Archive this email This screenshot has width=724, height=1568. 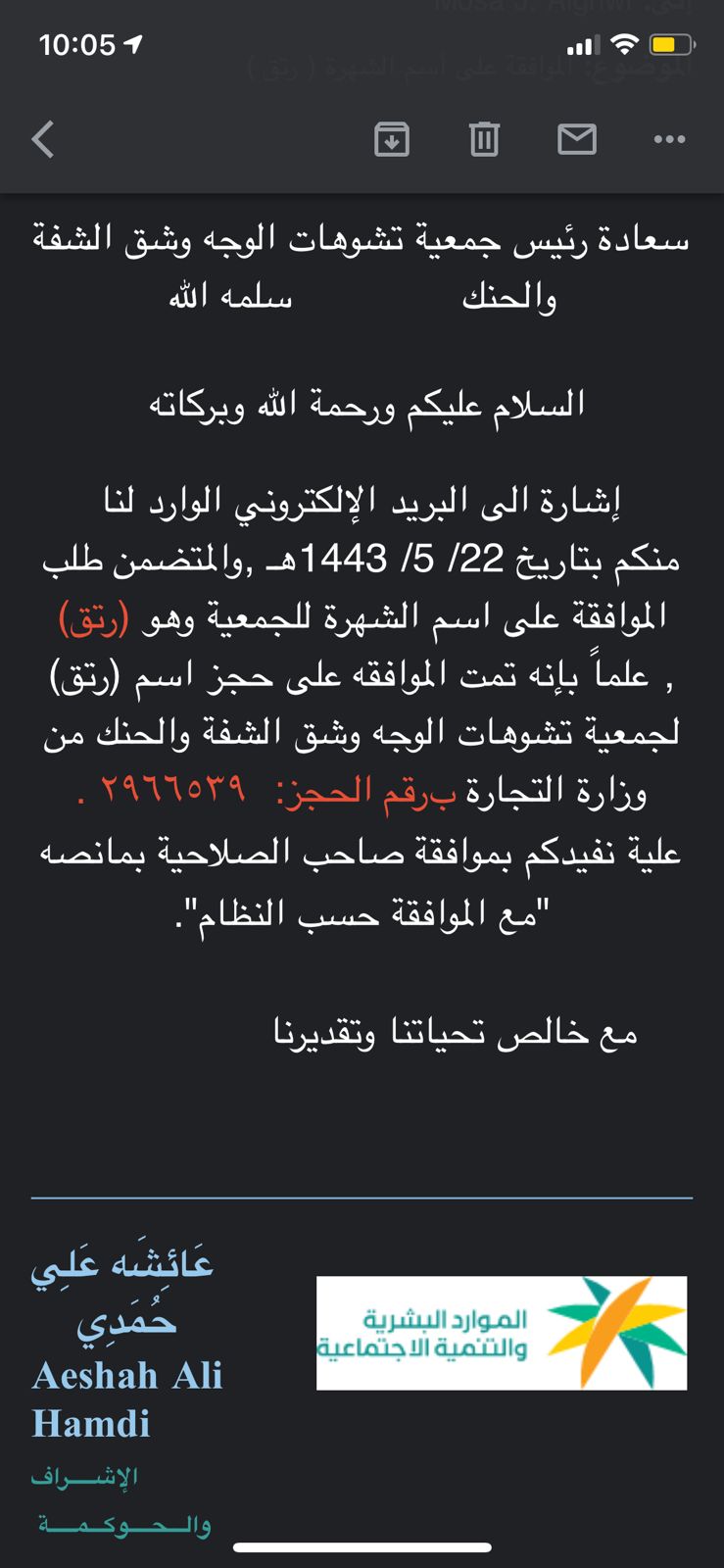[x=391, y=140]
